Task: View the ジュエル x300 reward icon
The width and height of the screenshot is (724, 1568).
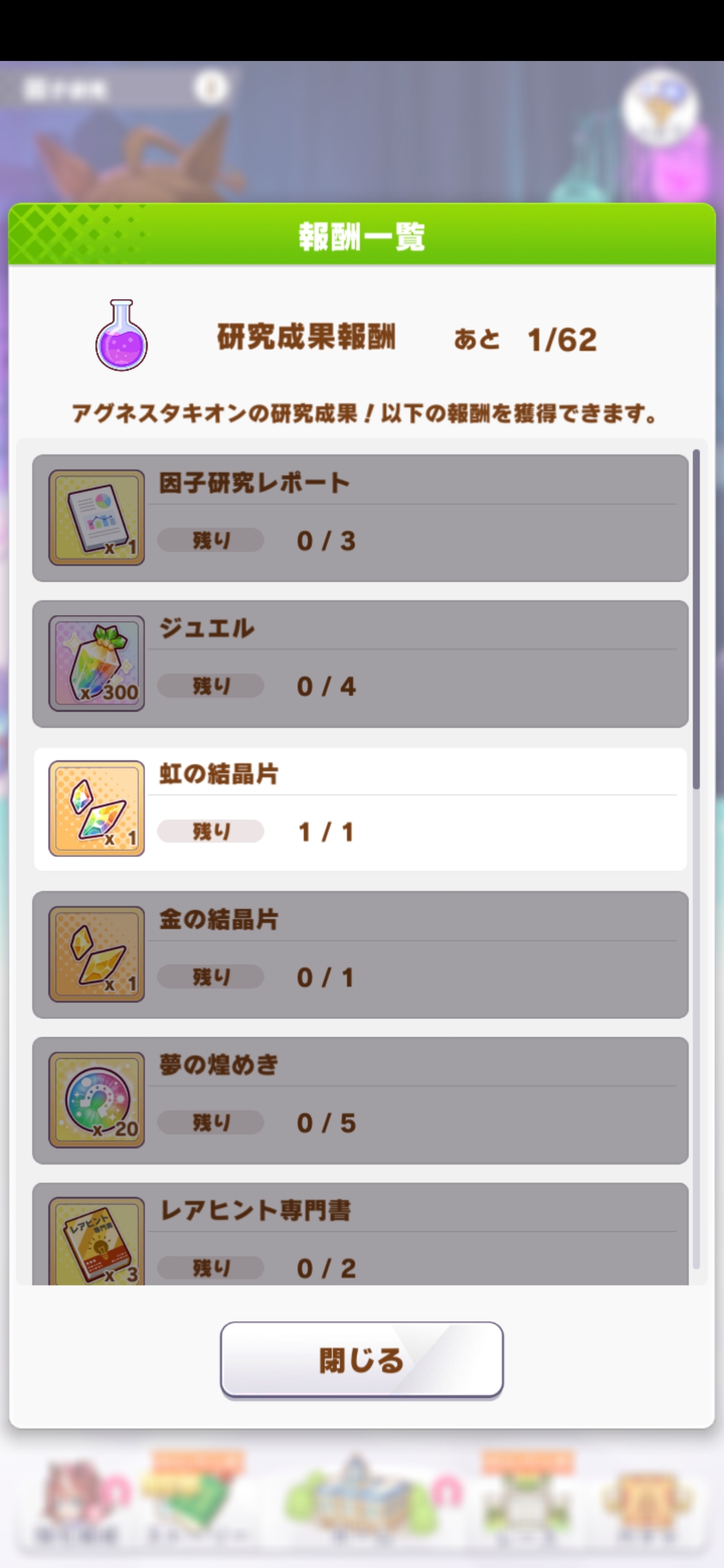Action: 97,663
